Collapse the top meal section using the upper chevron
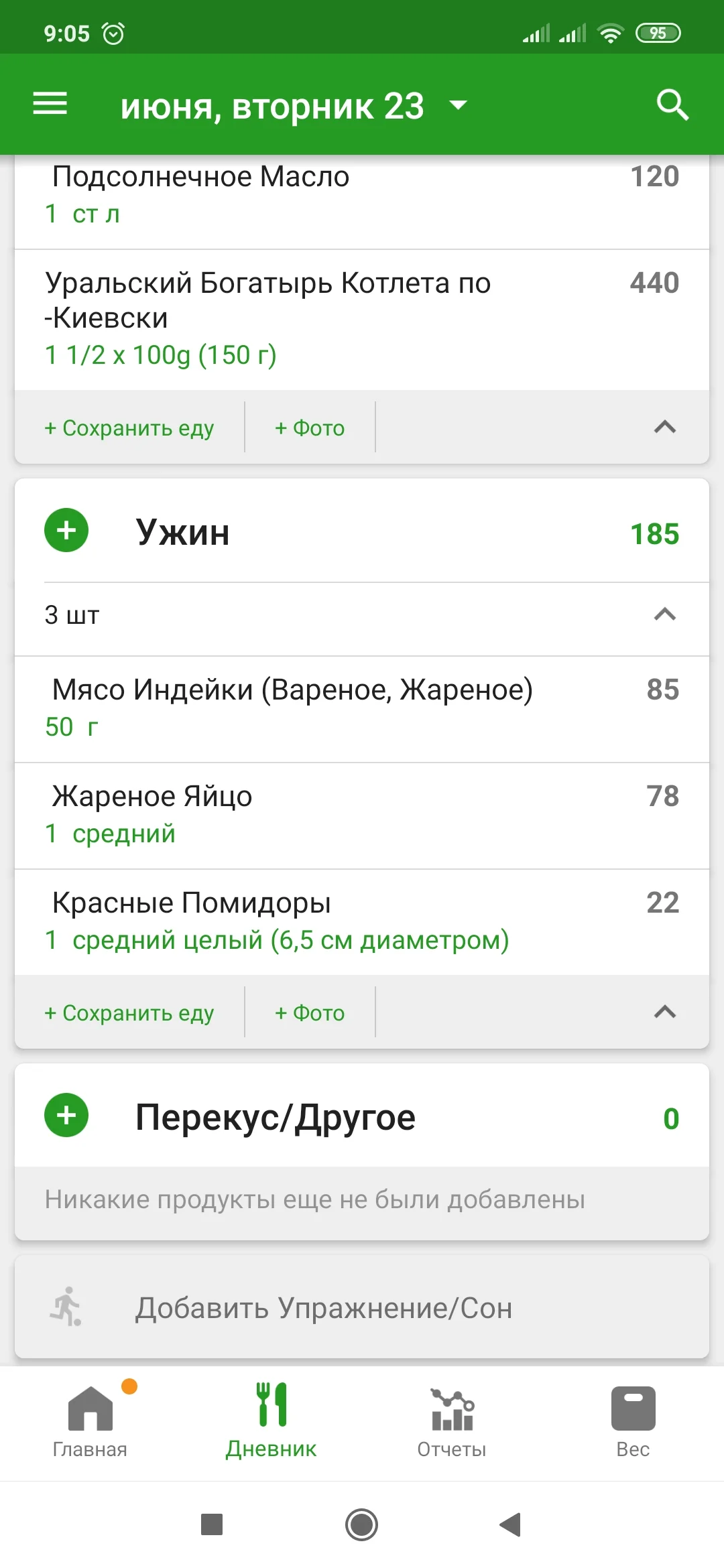The image size is (724, 1568). pyautogui.click(x=664, y=427)
